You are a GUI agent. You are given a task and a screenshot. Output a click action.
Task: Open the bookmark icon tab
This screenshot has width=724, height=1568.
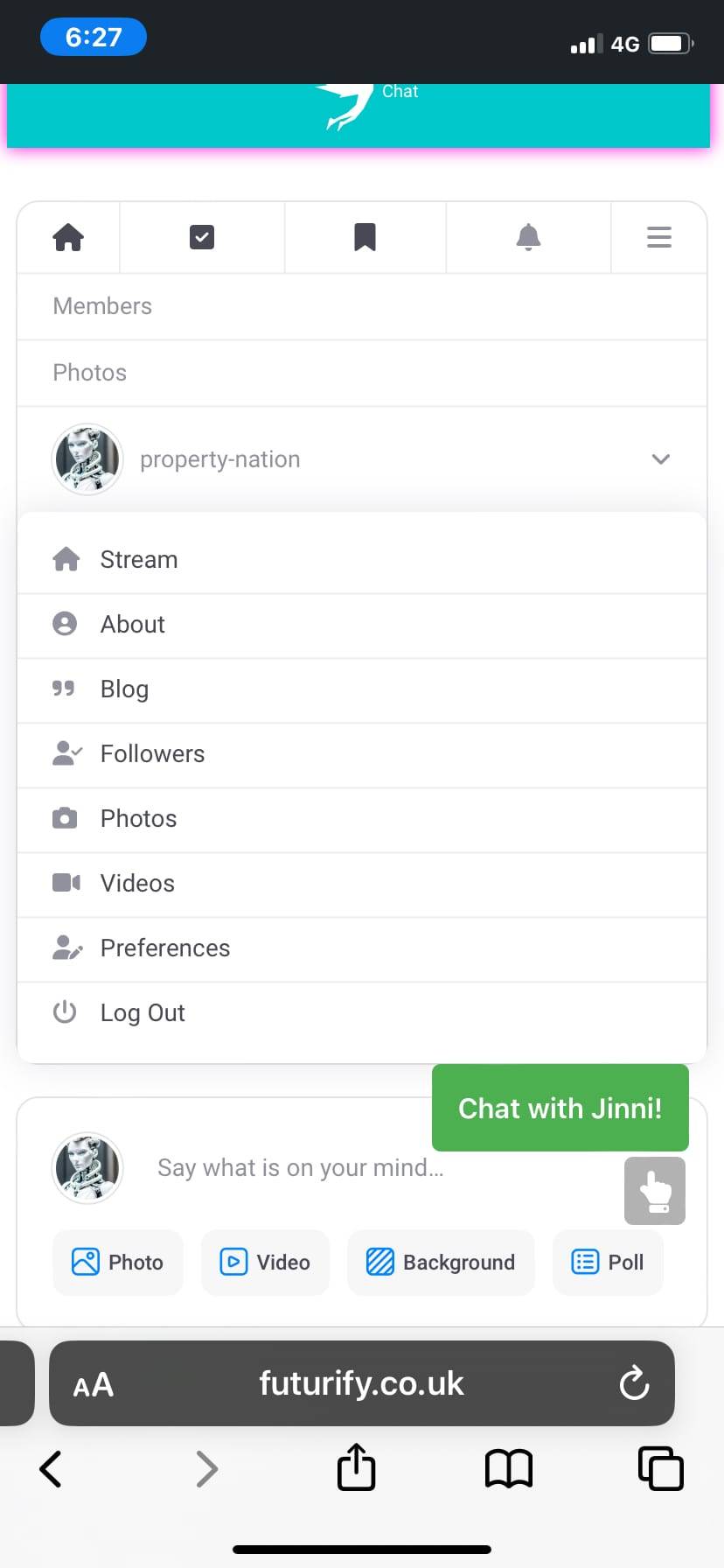pyautogui.click(x=365, y=237)
